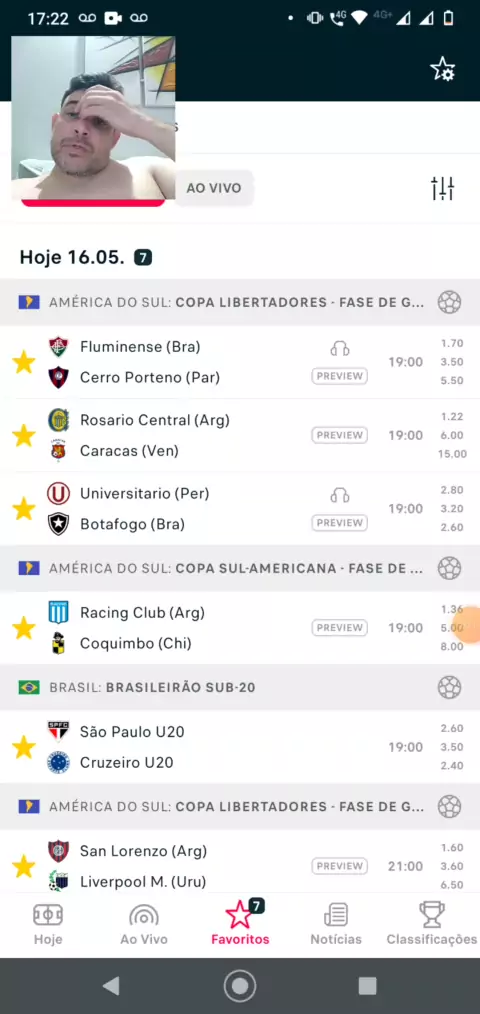
Task: Open Brasileirão Sub-20 league header
Action: click(x=240, y=687)
